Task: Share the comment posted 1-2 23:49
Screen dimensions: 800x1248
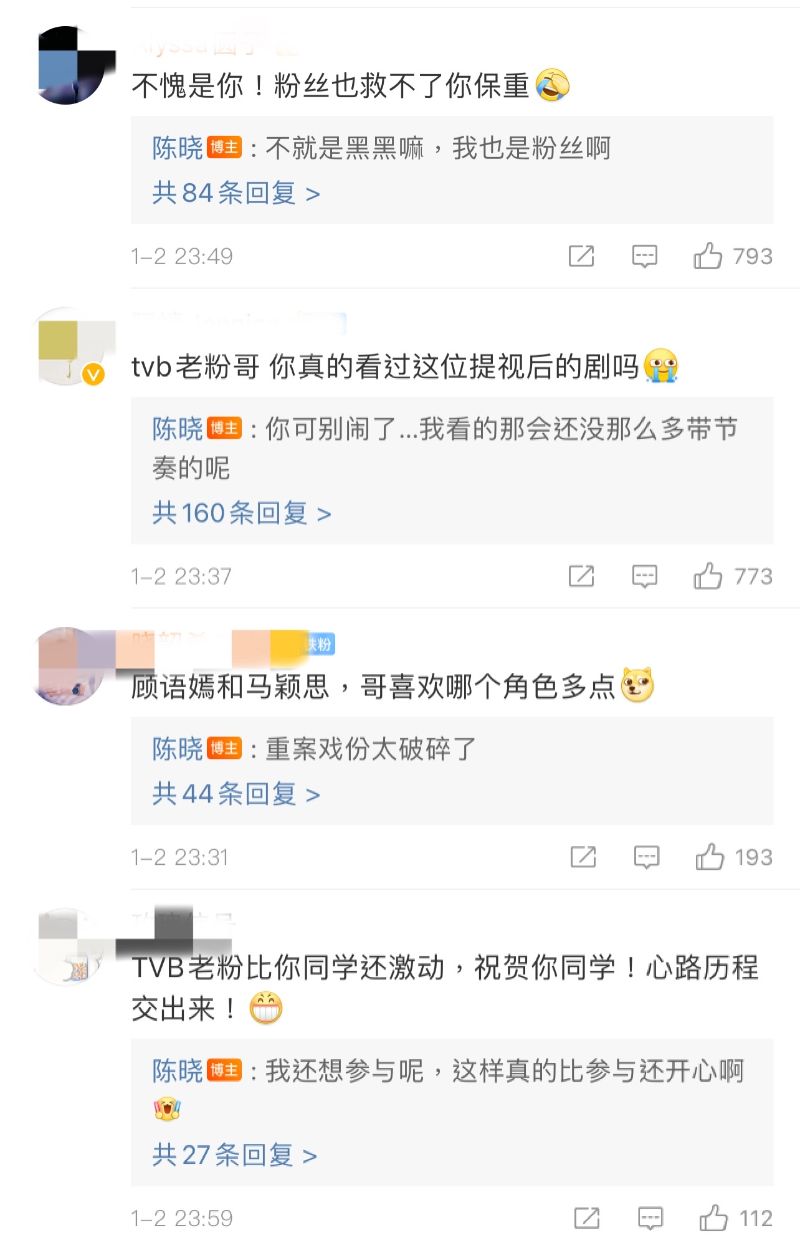Action: 581,257
